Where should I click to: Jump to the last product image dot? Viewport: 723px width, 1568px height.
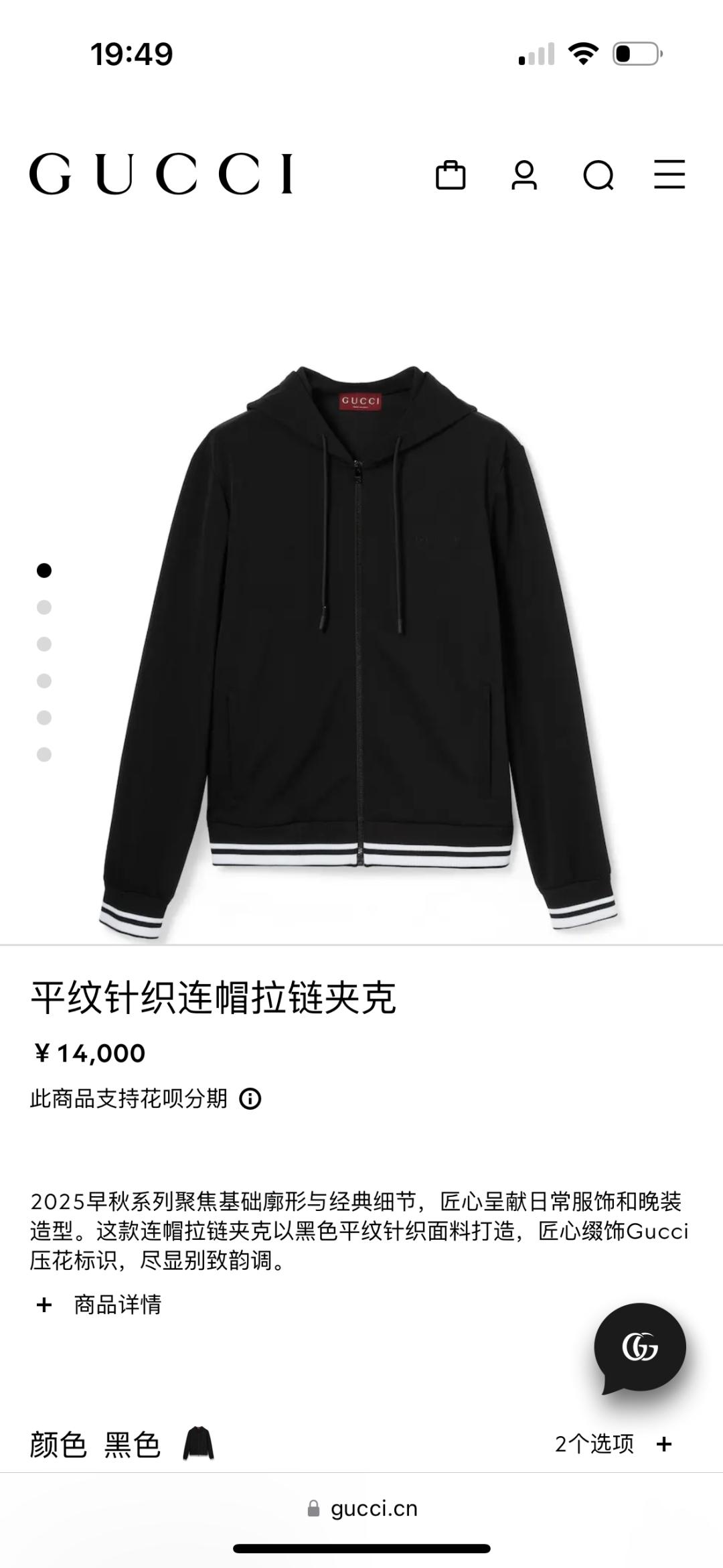[x=44, y=755]
